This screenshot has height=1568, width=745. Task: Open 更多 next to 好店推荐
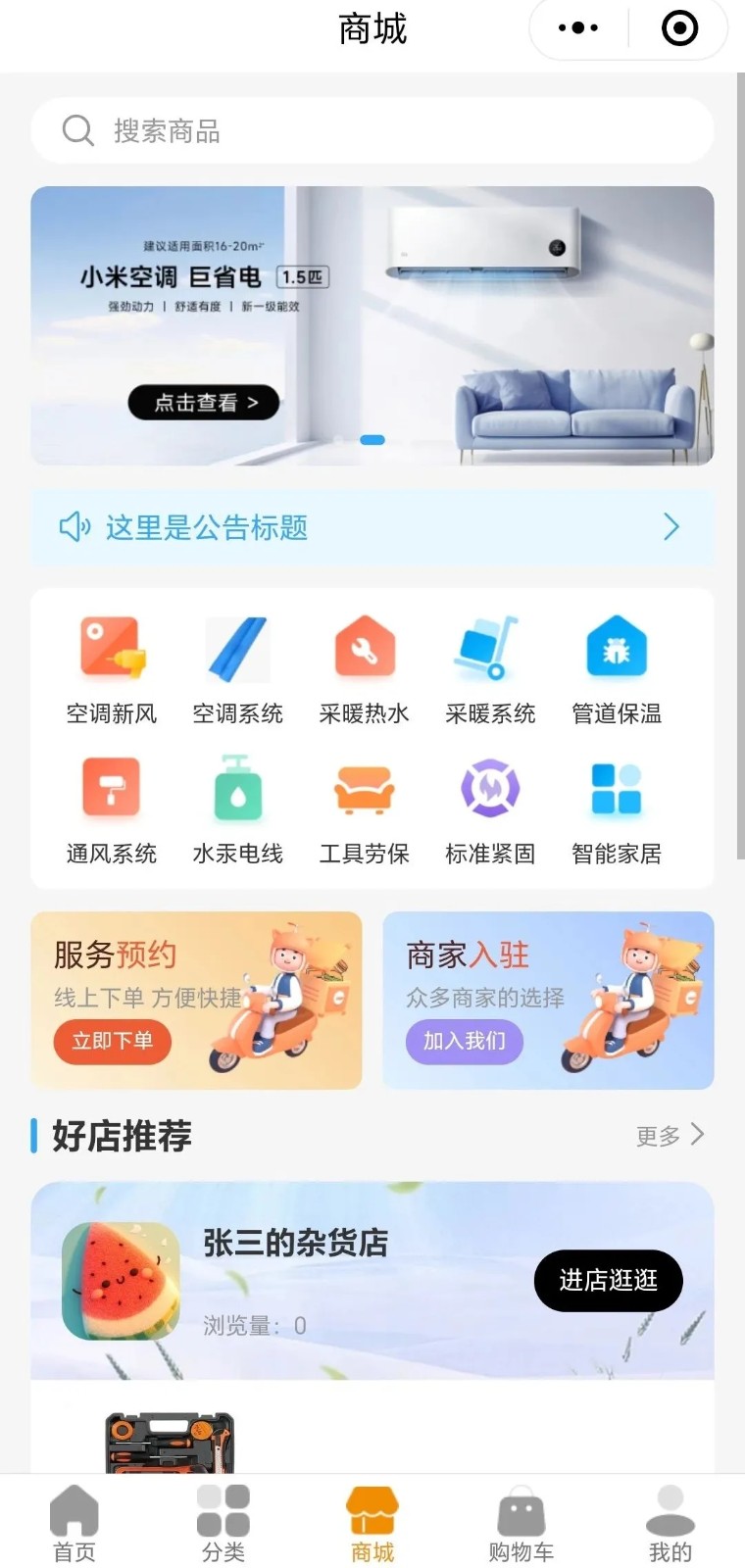670,1135
